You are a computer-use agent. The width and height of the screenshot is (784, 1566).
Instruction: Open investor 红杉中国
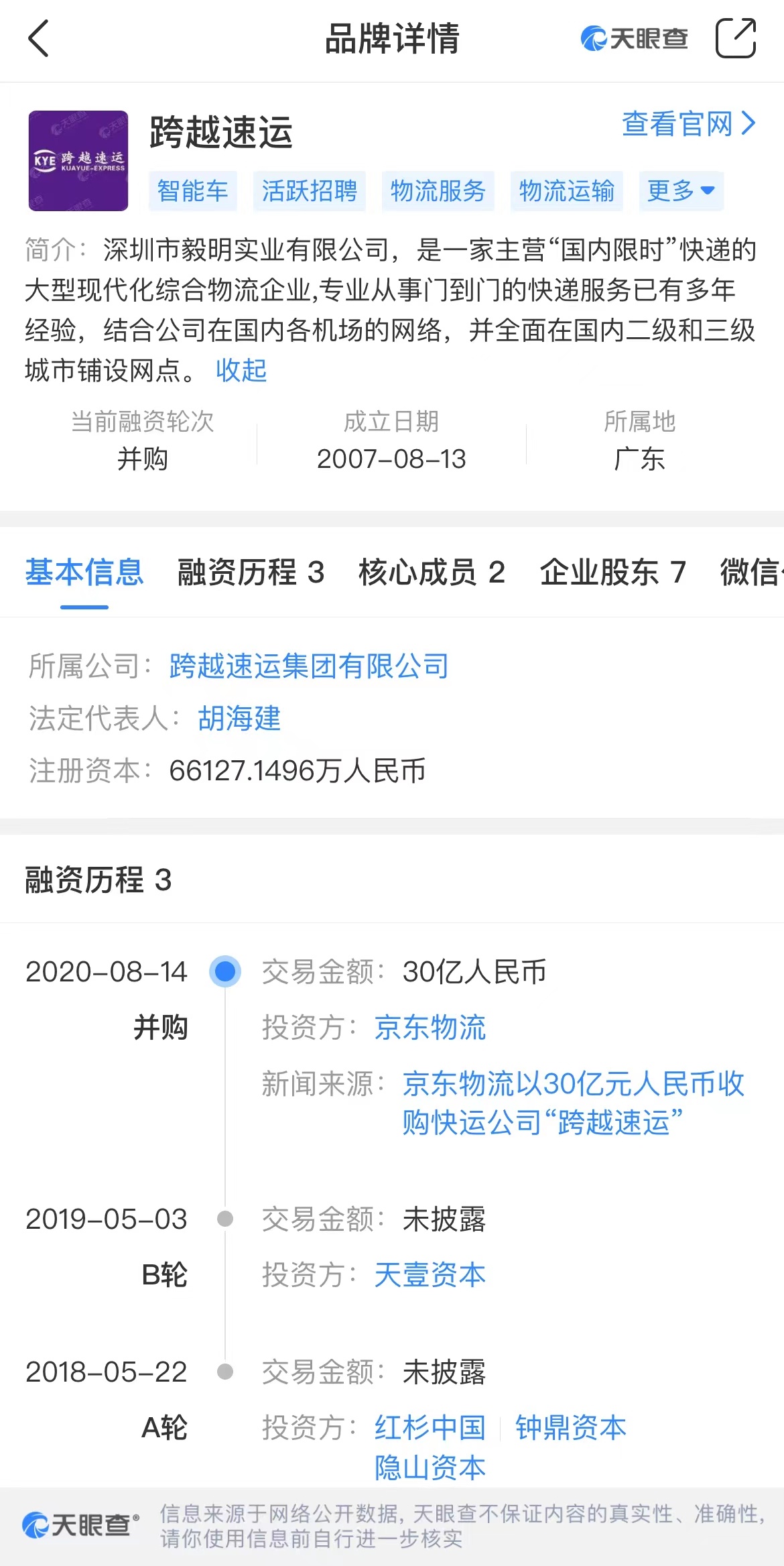coord(430,1428)
